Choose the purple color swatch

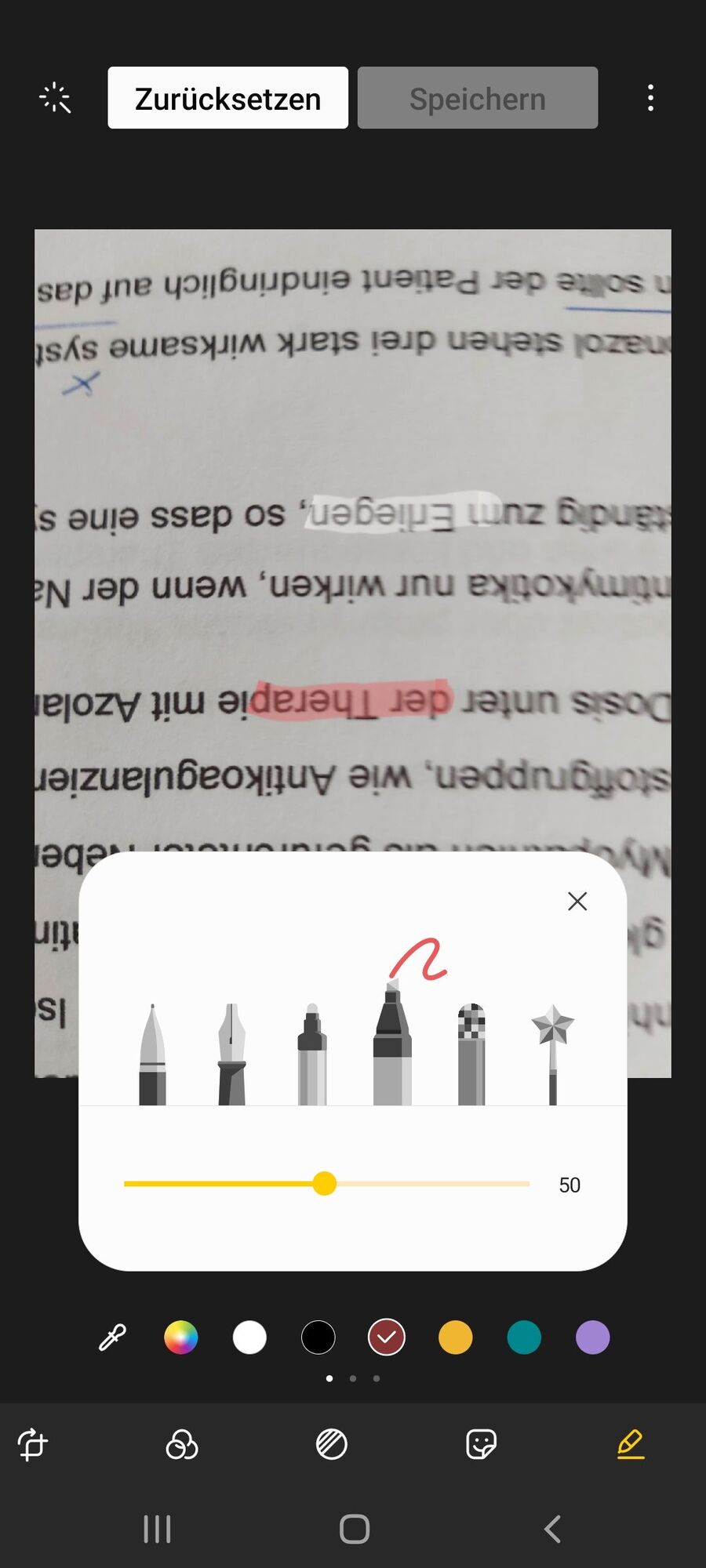(592, 1338)
